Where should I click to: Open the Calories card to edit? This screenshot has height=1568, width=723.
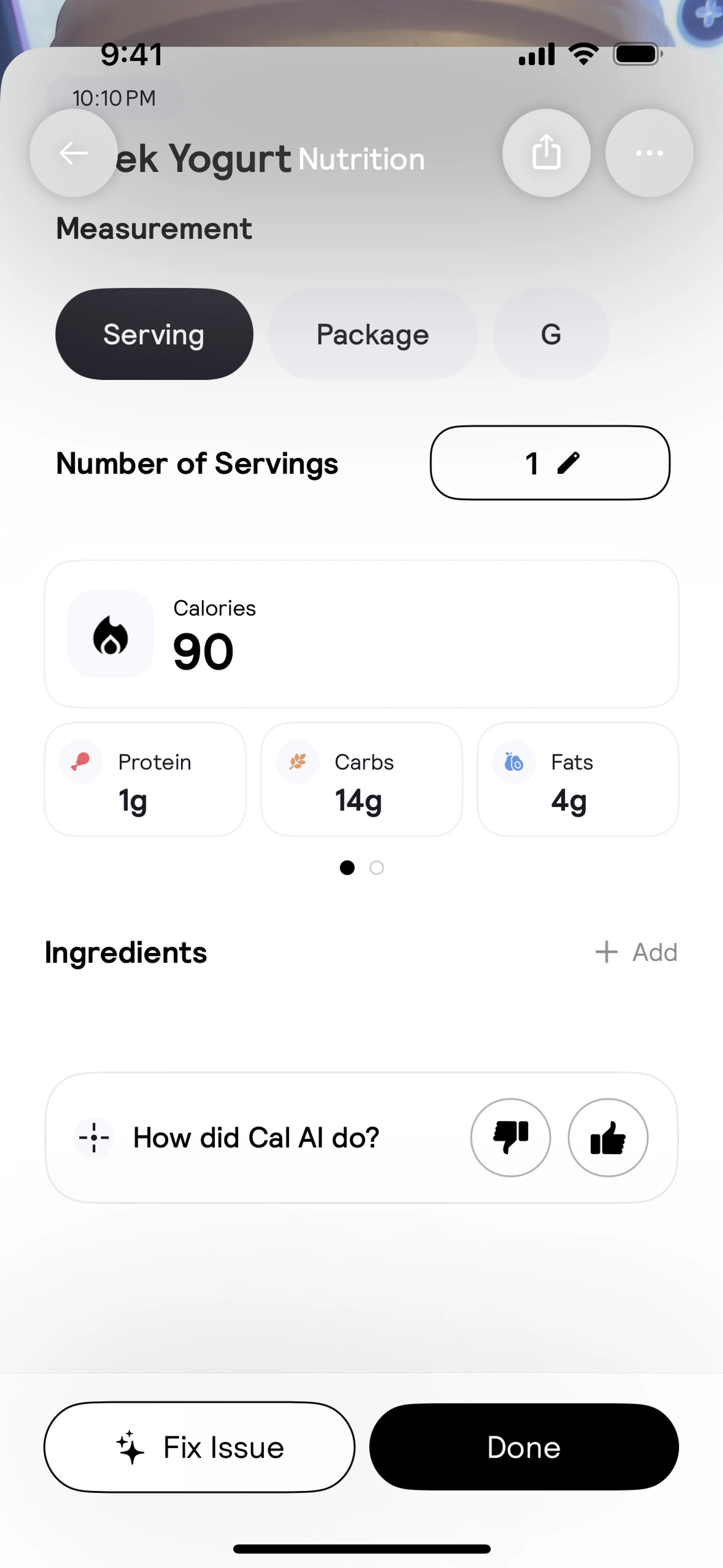point(361,634)
